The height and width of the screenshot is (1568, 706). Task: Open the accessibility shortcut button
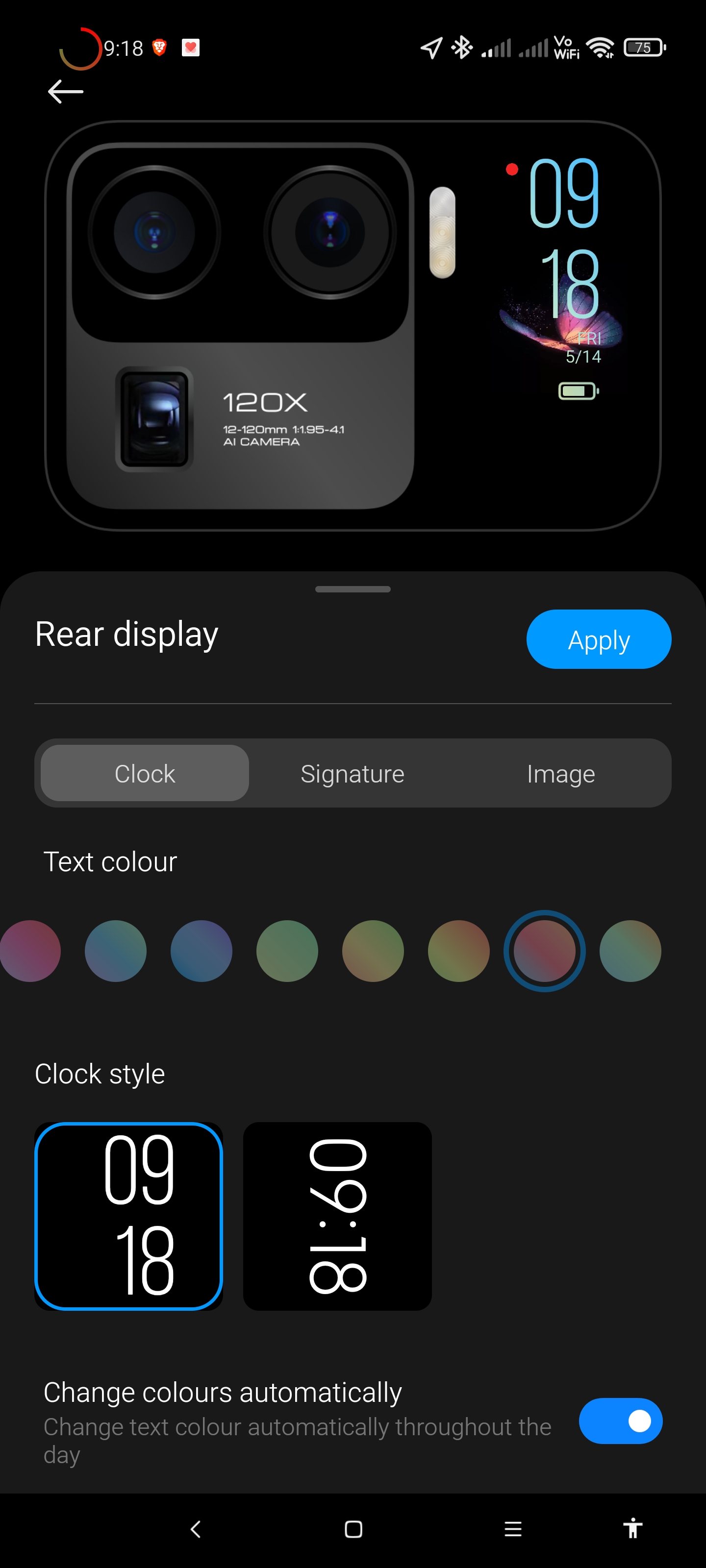(633, 1528)
